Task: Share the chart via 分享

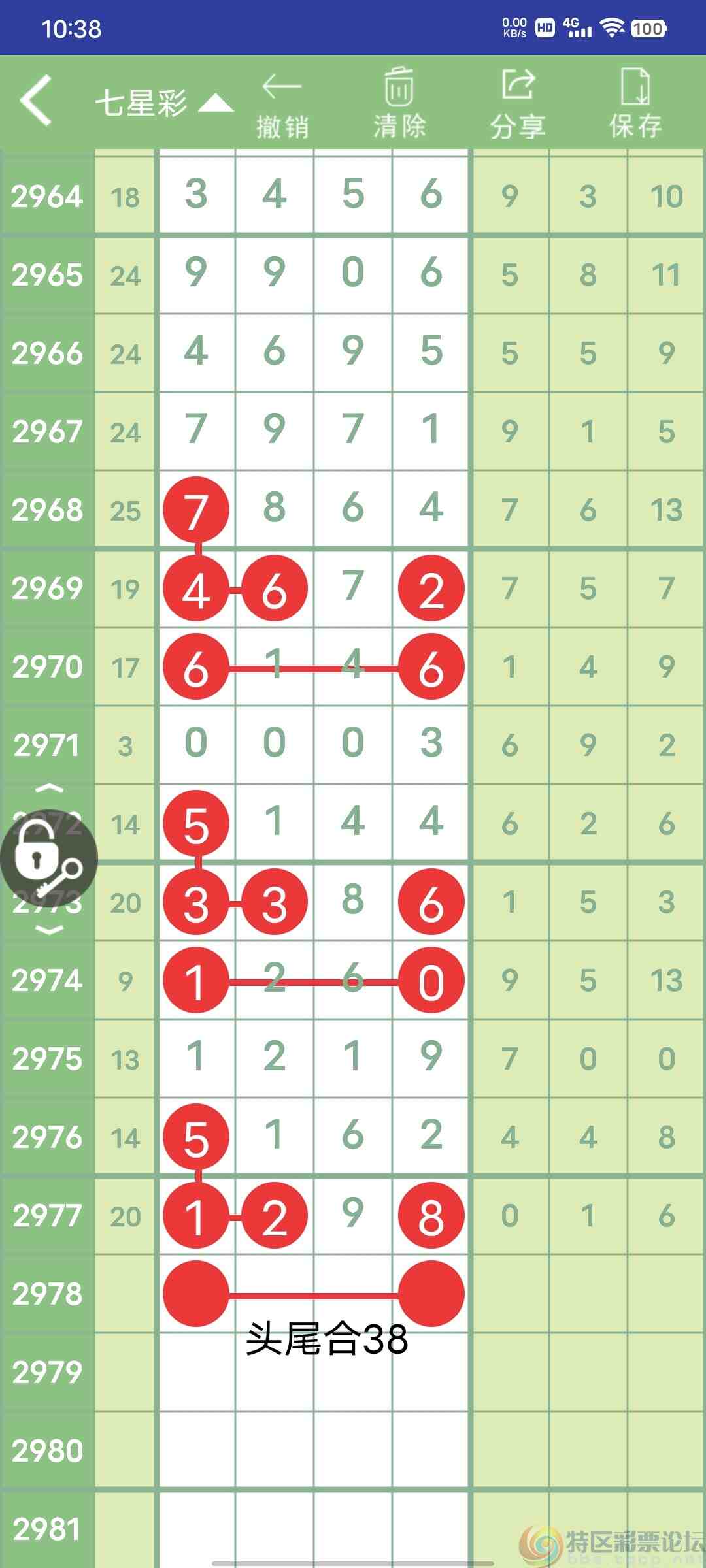Action: [518, 105]
